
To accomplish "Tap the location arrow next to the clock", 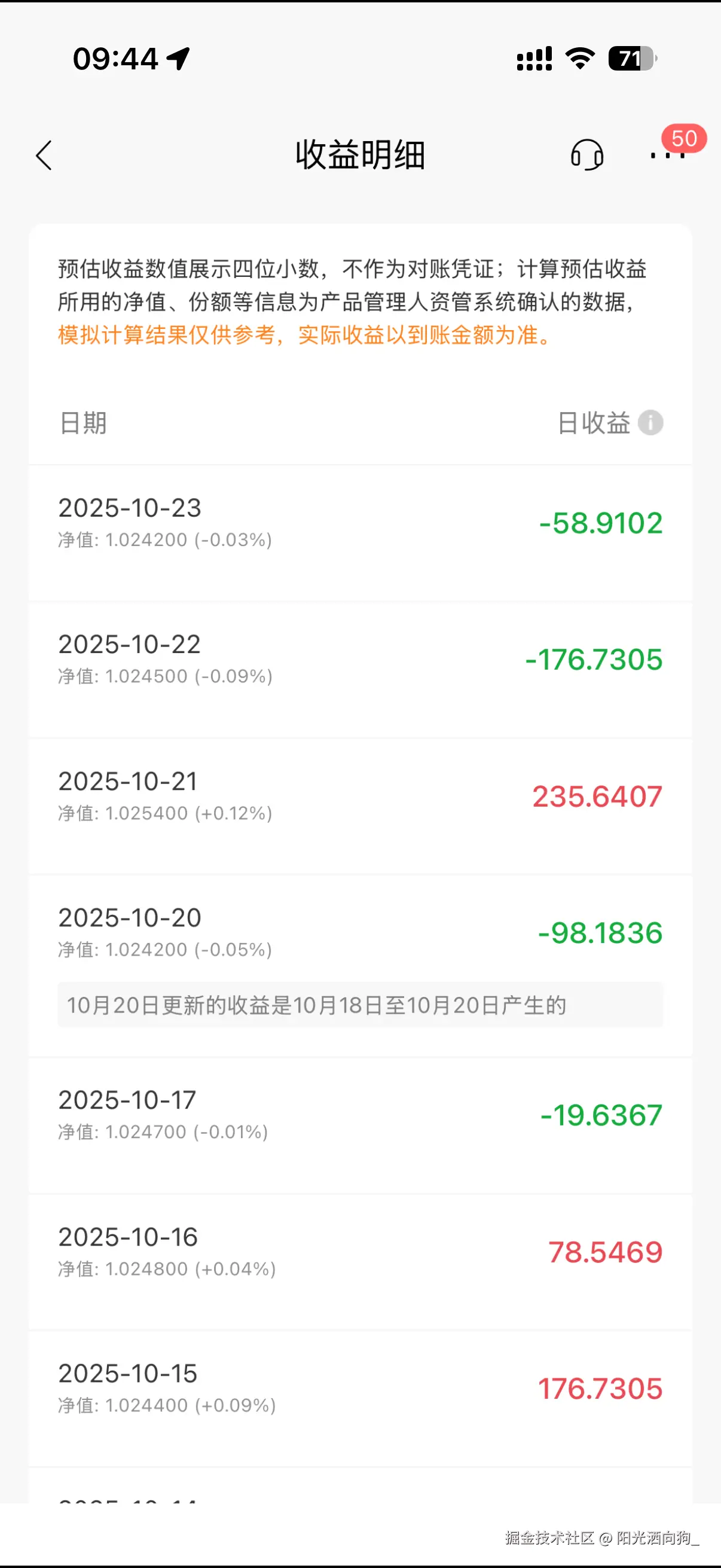I will point(176,58).
